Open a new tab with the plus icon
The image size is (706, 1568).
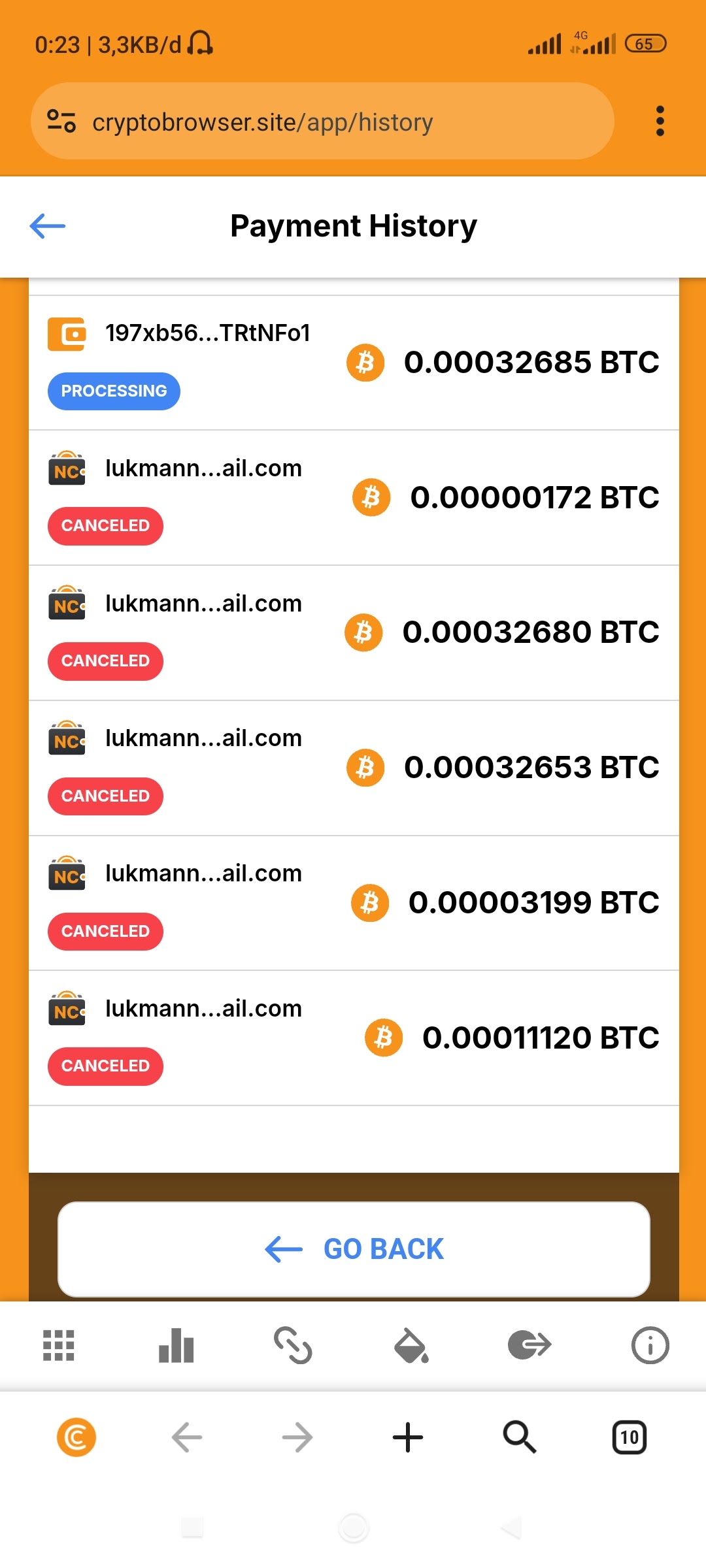click(x=408, y=1436)
